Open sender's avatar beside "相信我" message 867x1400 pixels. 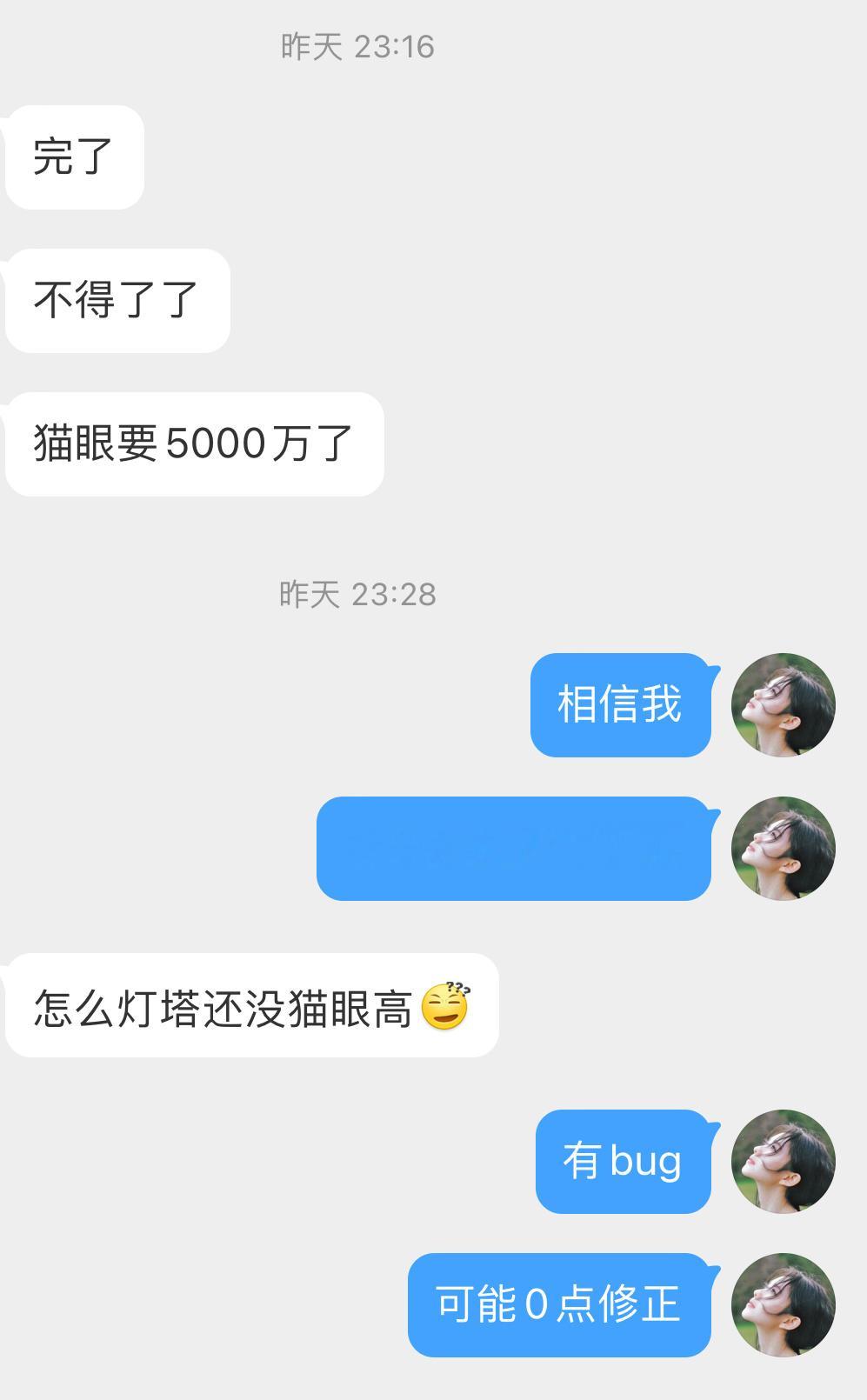point(783,704)
